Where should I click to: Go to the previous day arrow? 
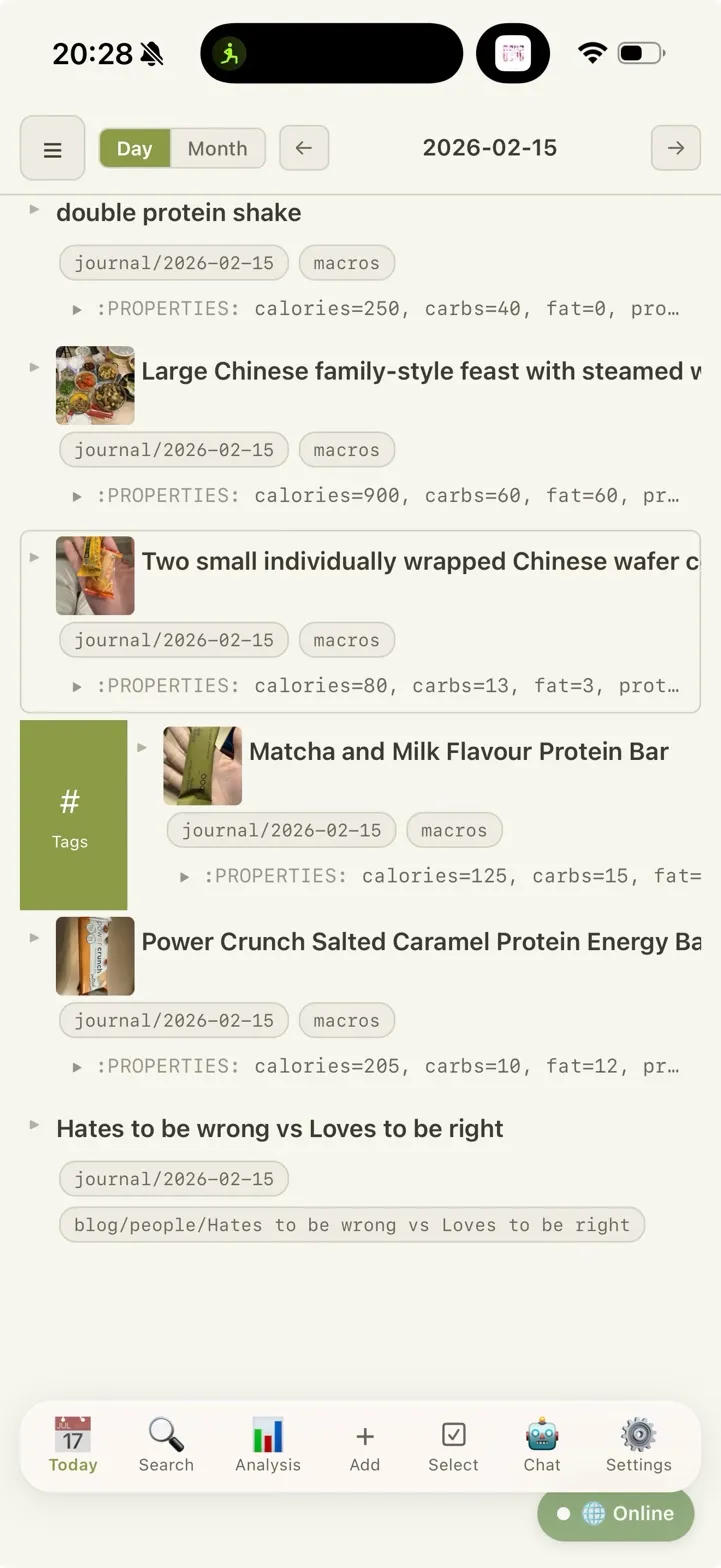pos(304,148)
